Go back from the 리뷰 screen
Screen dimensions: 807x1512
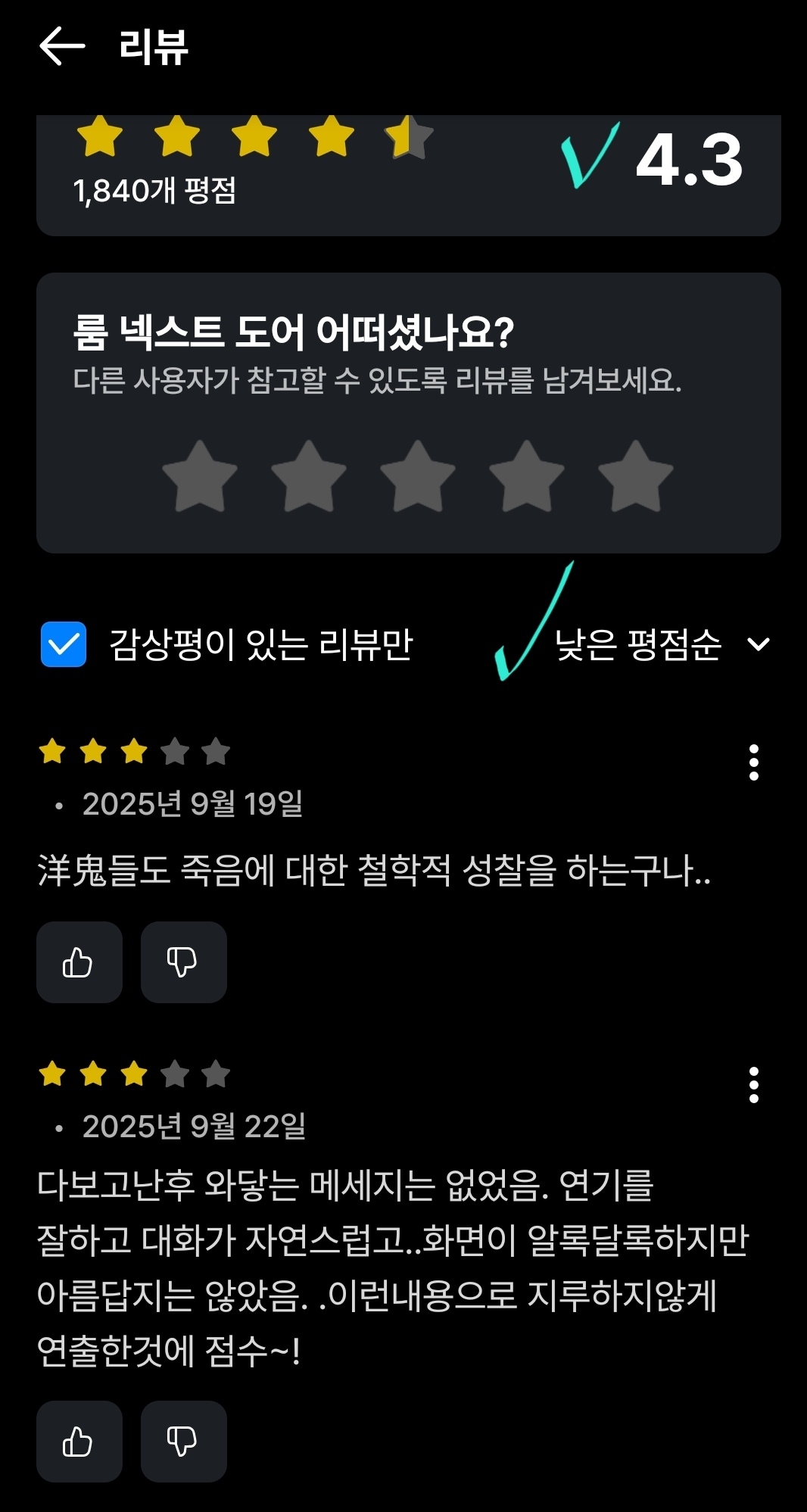pos(62,46)
